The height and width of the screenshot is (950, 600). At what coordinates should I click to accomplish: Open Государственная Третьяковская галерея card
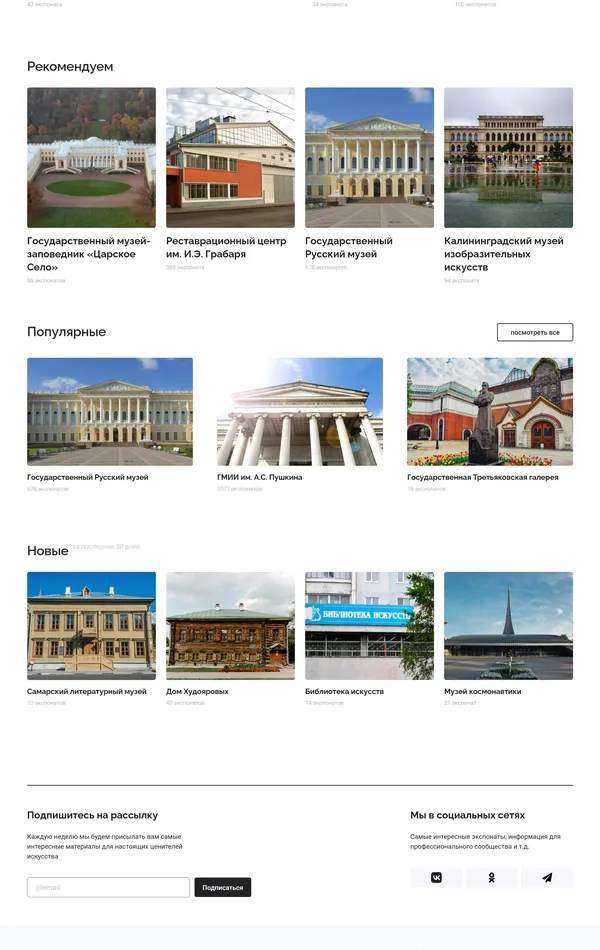pos(490,411)
